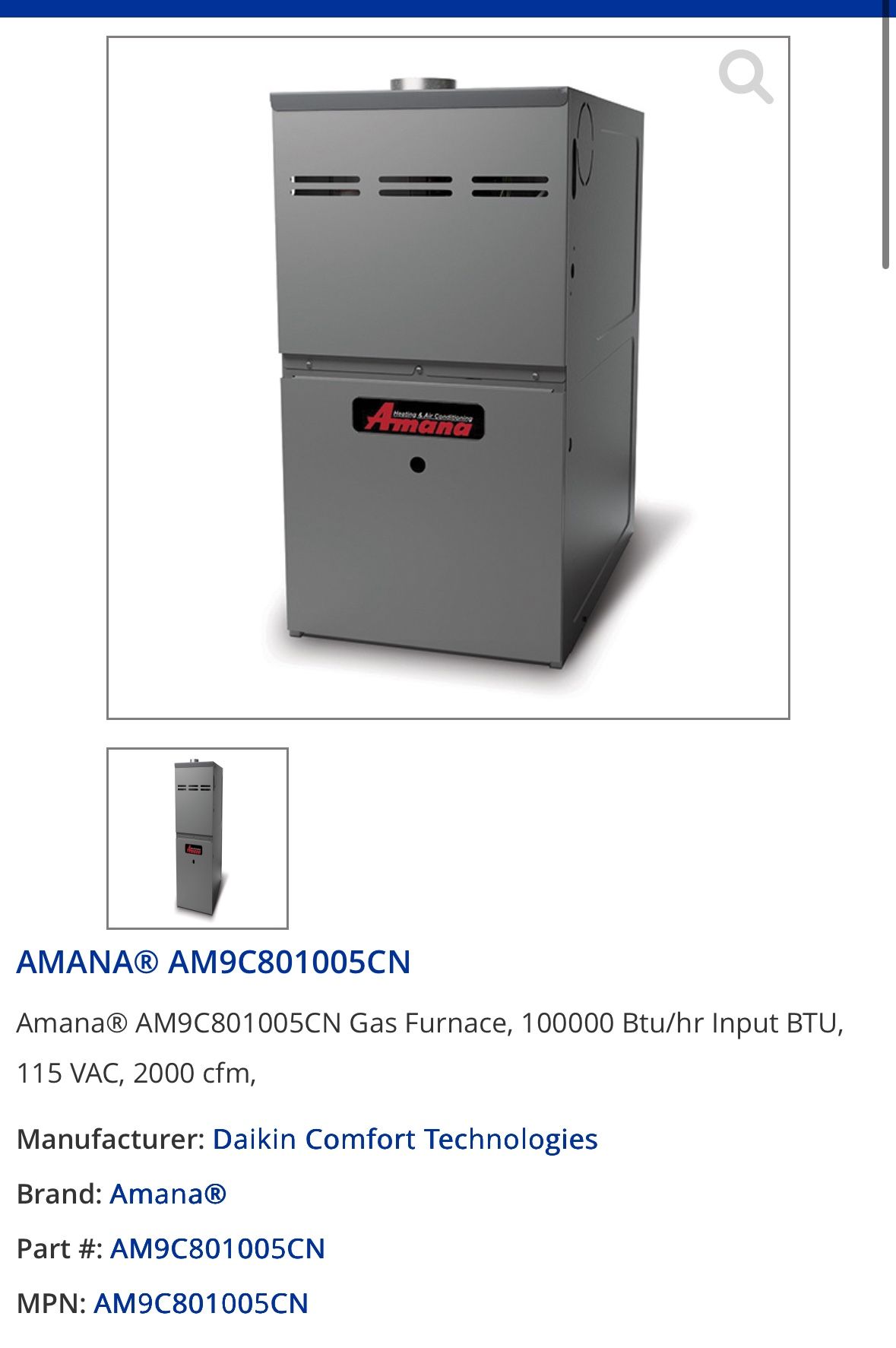The width and height of the screenshot is (896, 1348).
Task: Select the furnace thumbnail image
Action: (198, 839)
